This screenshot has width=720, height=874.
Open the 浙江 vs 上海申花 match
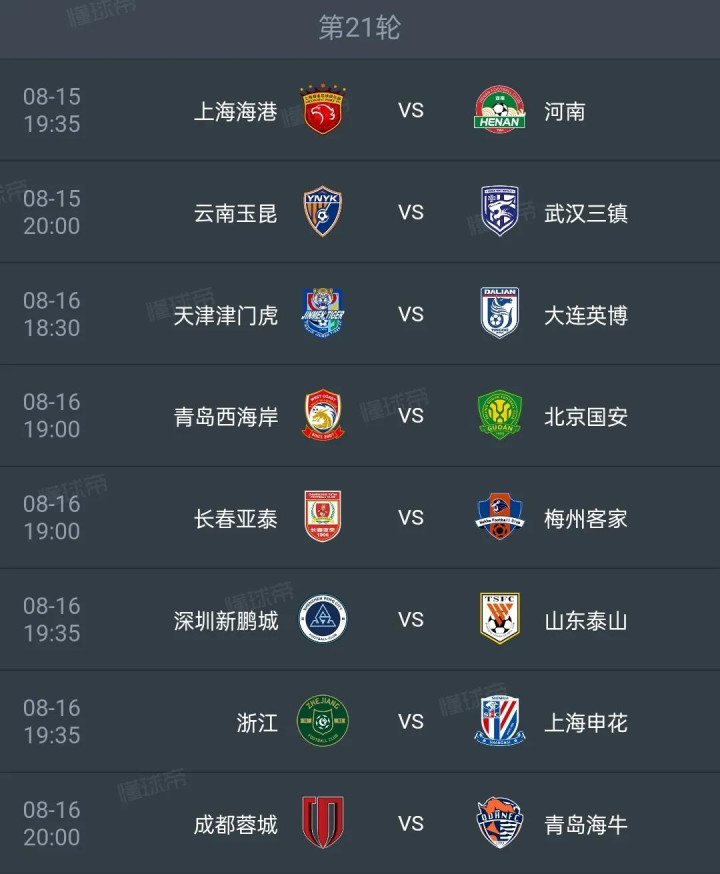[x=410, y=722]
